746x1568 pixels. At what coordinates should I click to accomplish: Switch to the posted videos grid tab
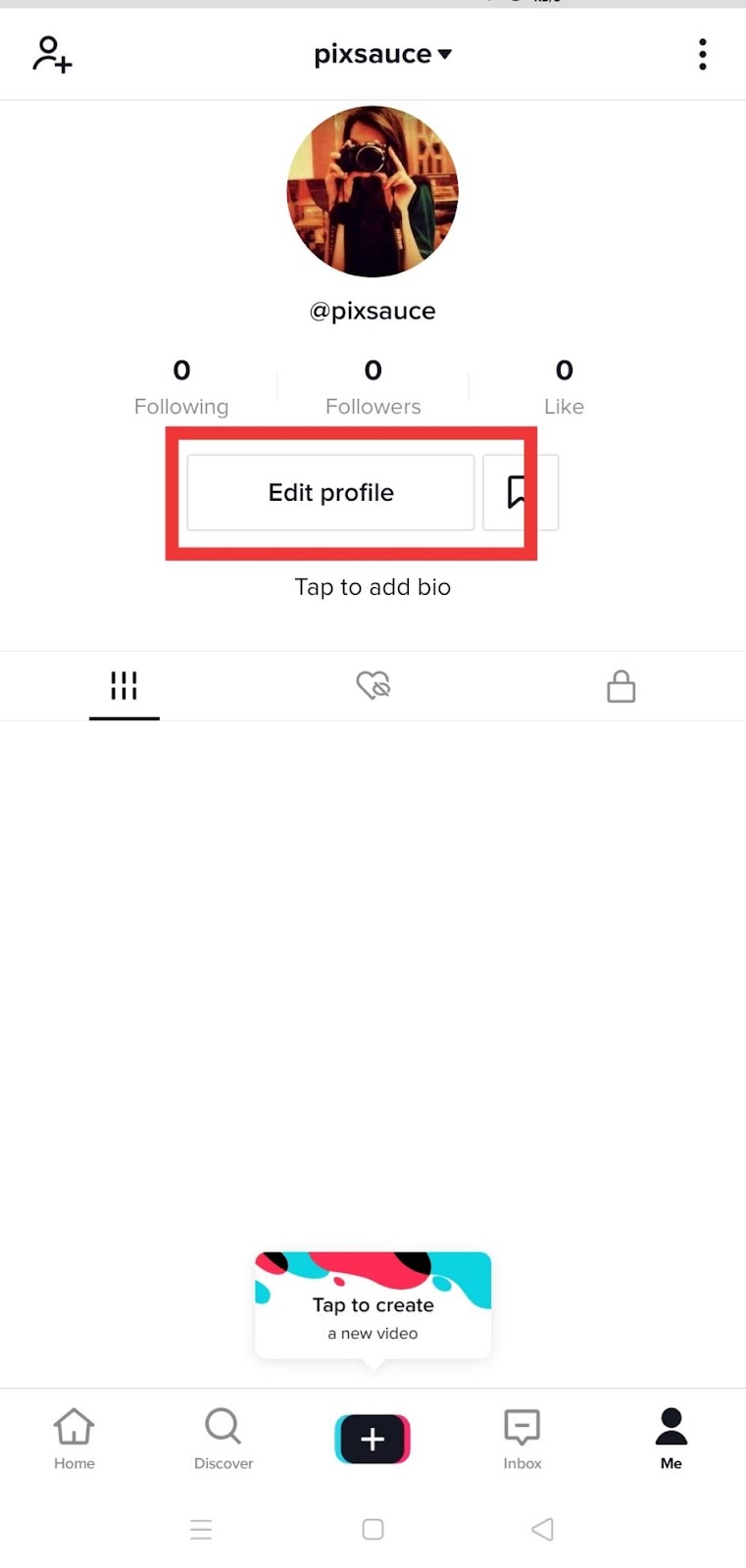pyautogui.click(x=124, y=686)
